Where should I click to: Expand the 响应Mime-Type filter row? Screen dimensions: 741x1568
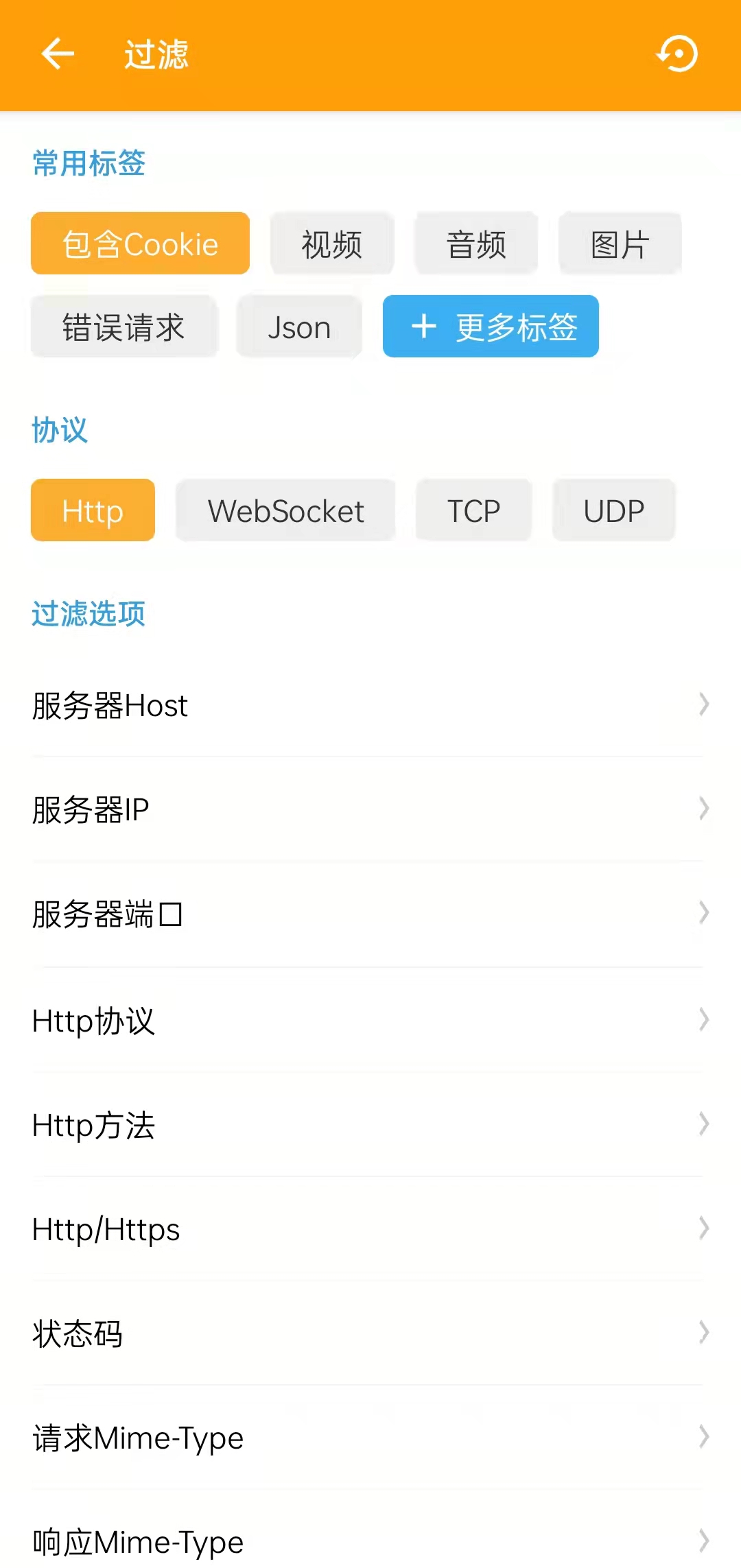click(x=370, y=1541)
